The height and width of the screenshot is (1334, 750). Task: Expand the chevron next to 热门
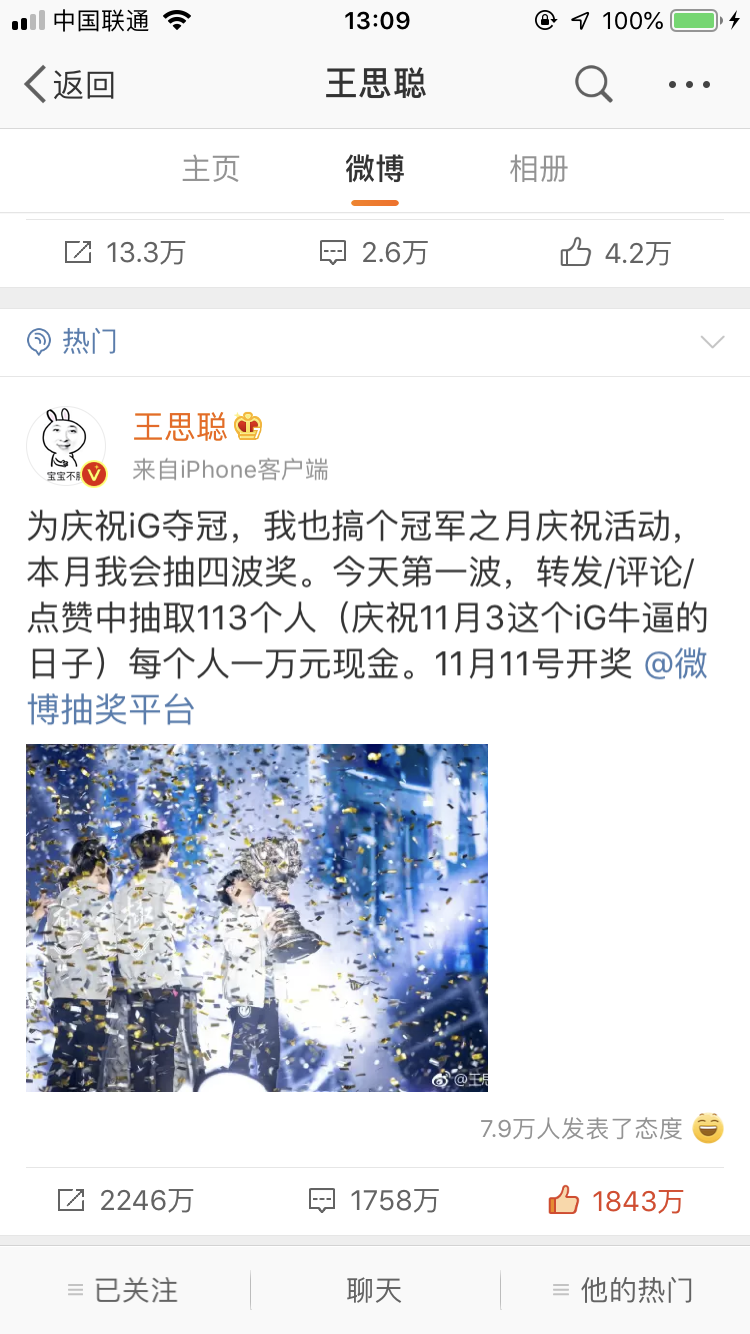tap(712, 343)
